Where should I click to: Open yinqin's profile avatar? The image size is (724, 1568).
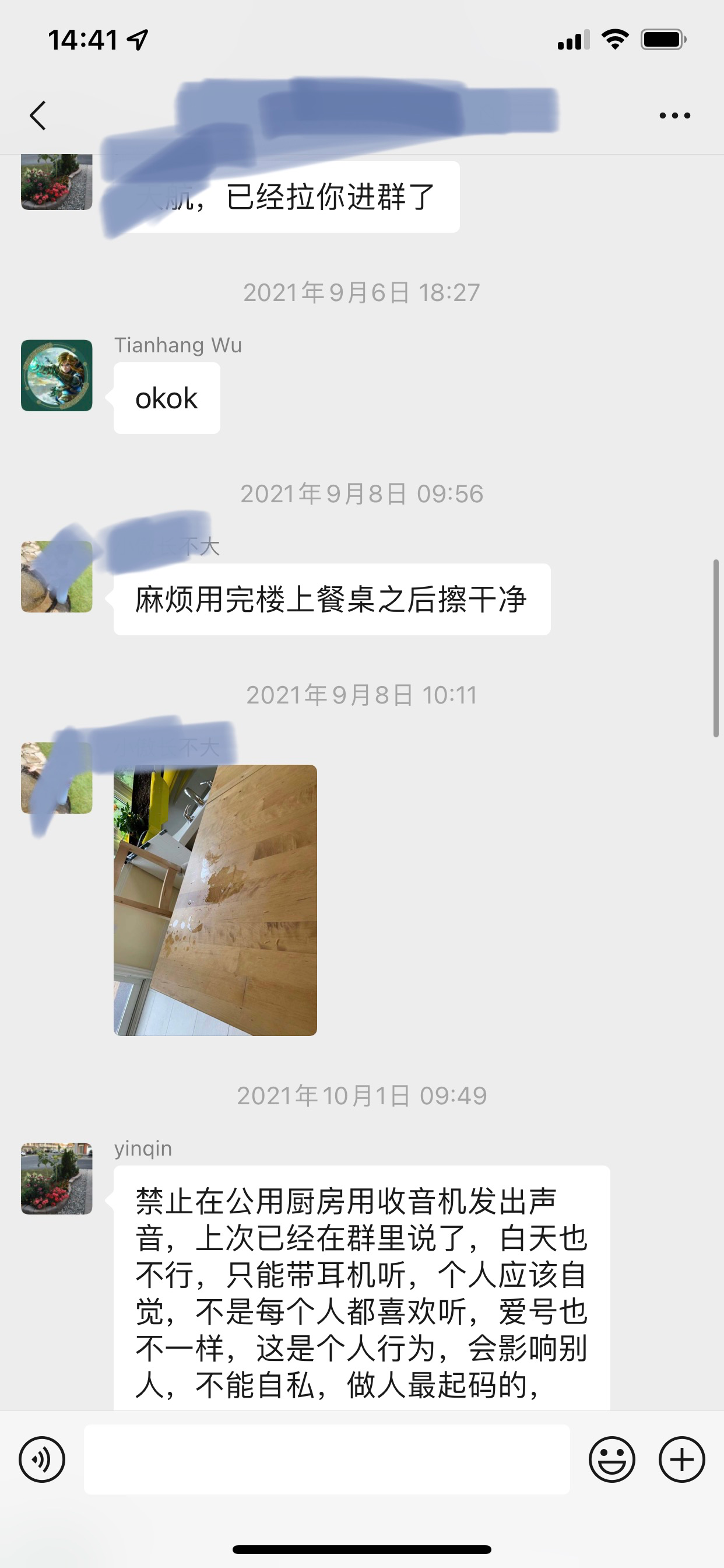(x=57, y=1178)
